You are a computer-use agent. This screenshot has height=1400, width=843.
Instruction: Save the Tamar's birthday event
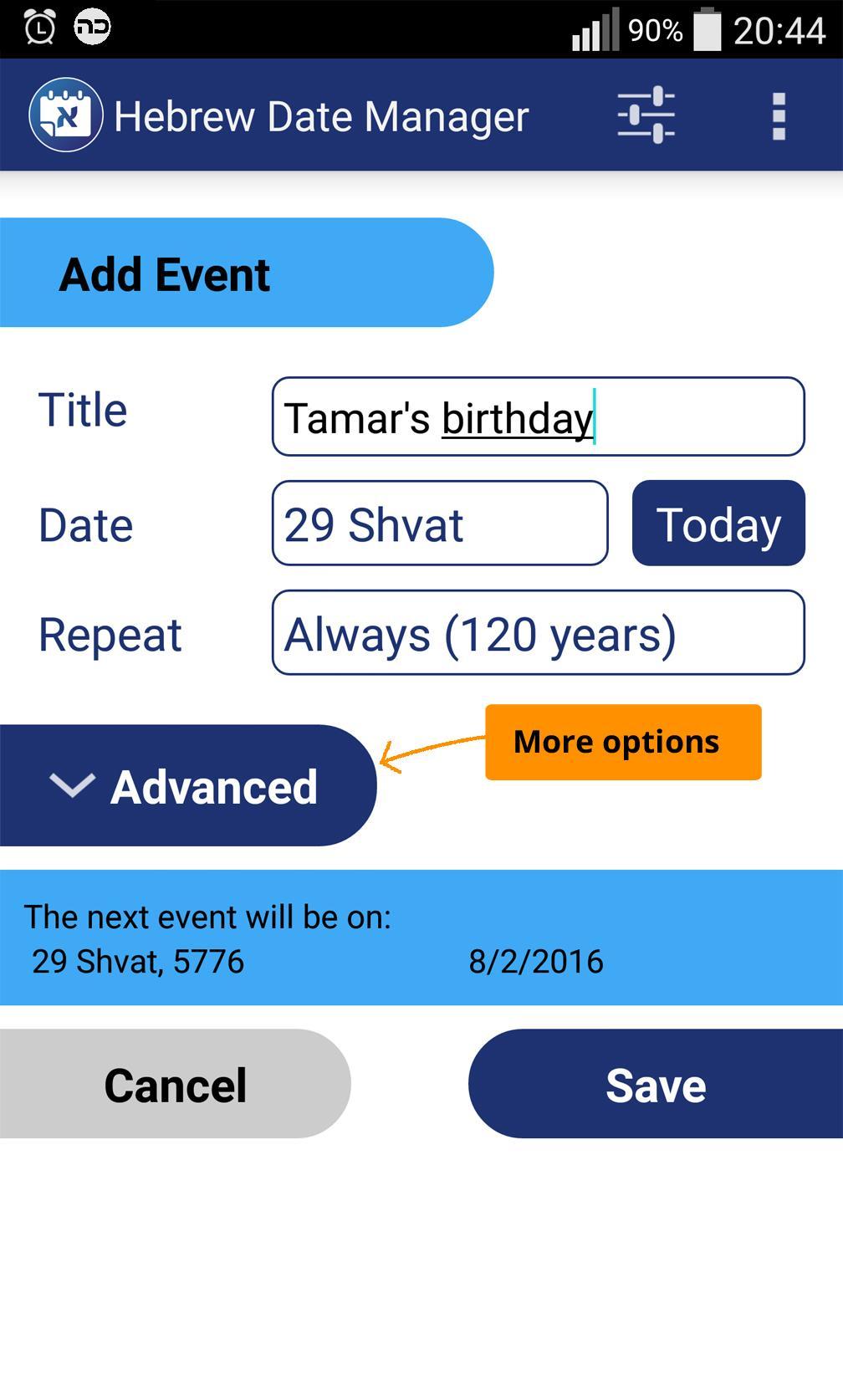[657, 1085]
